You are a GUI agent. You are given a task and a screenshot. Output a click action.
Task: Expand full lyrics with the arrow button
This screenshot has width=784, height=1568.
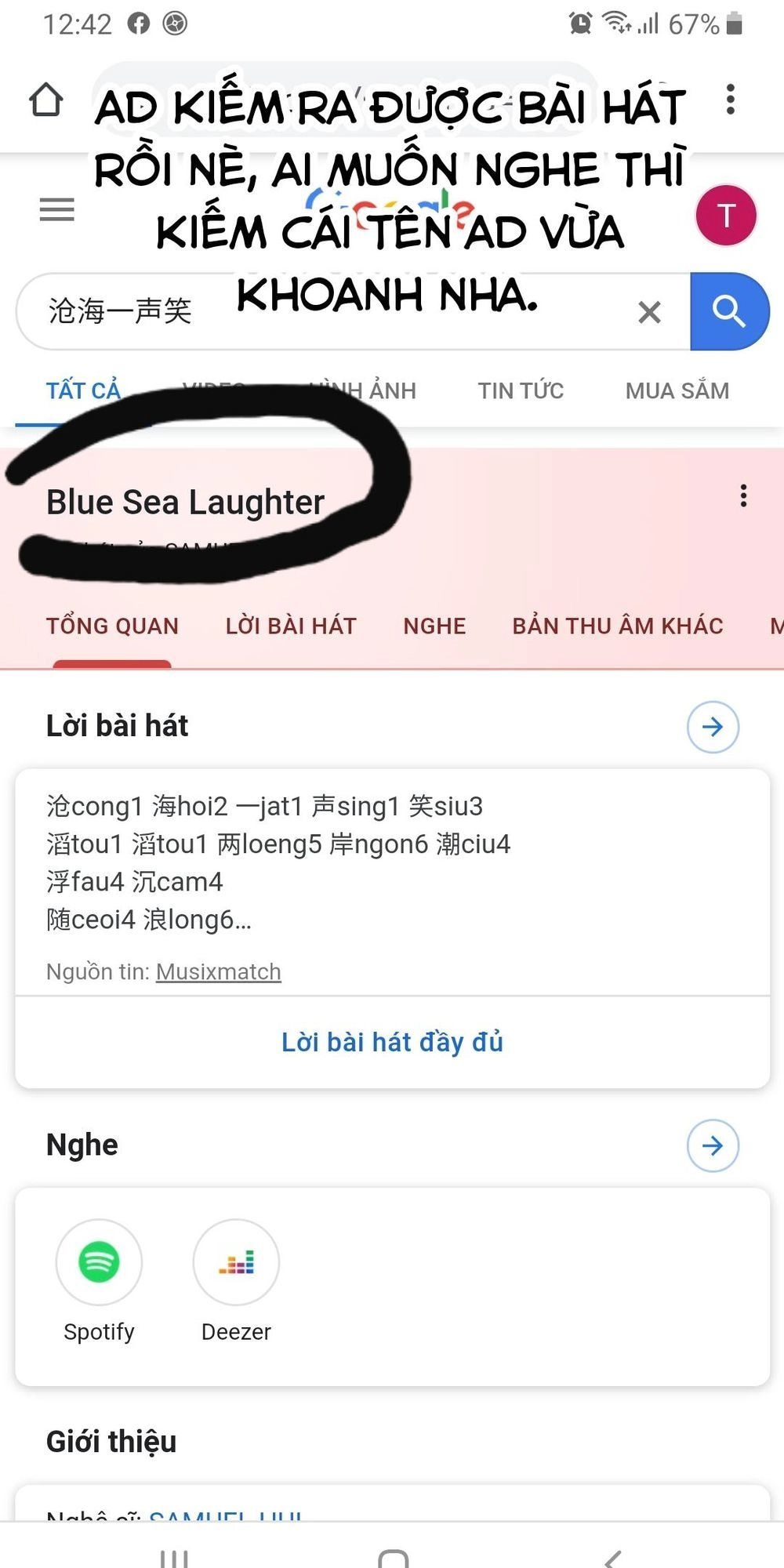712,727
